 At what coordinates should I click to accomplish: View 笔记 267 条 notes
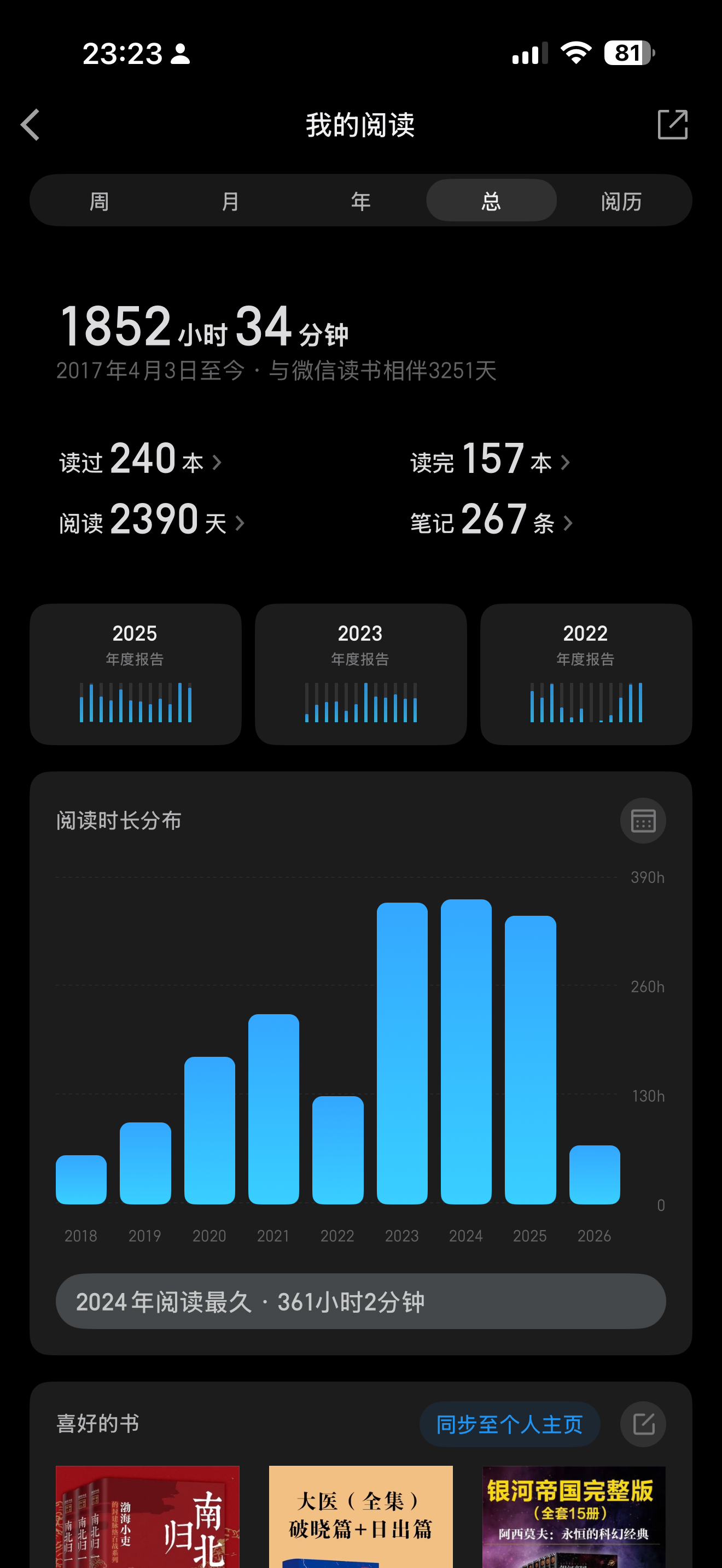pyautogui.click(x=491, y=521)
